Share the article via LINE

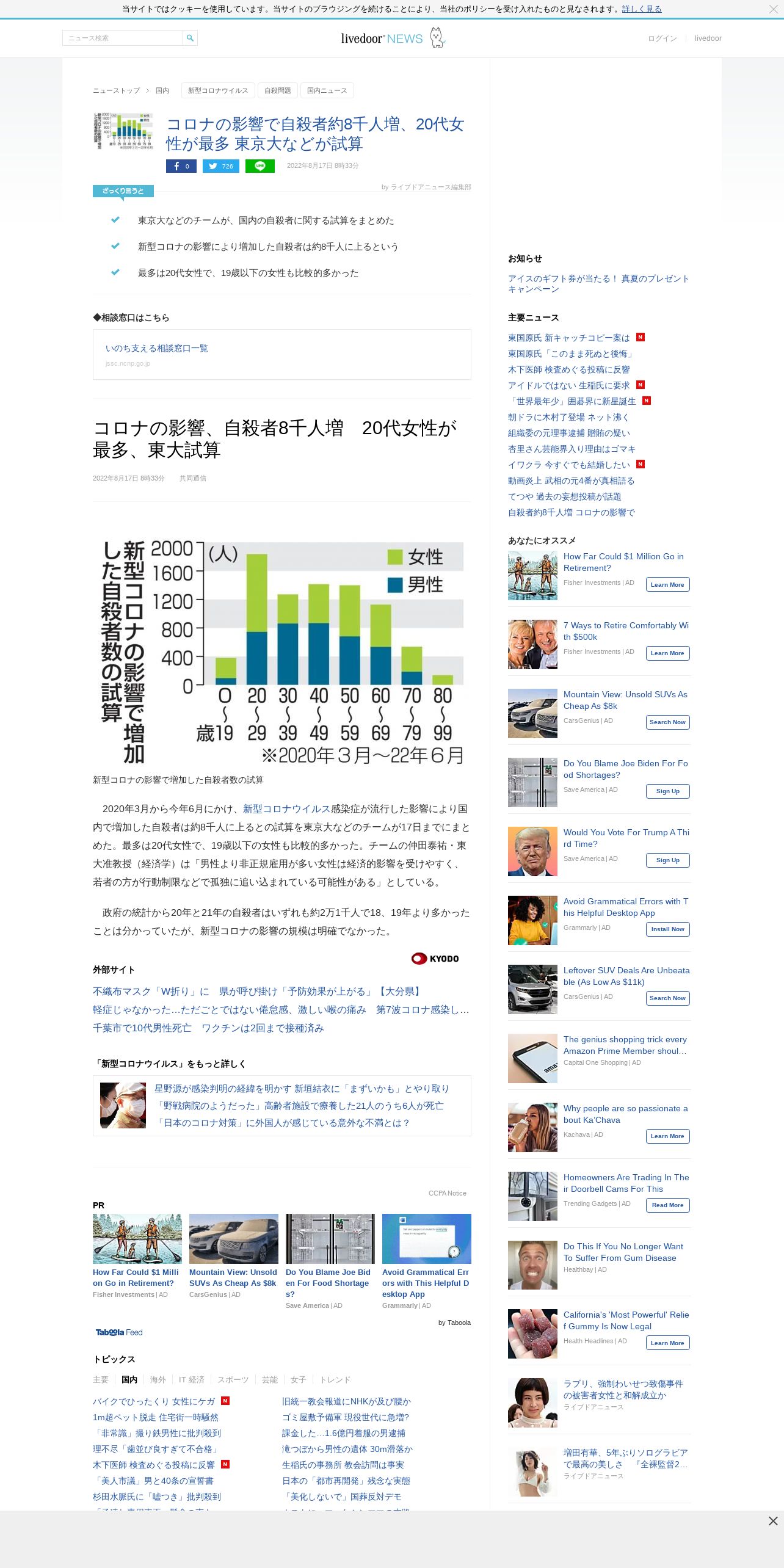point(260,166)
